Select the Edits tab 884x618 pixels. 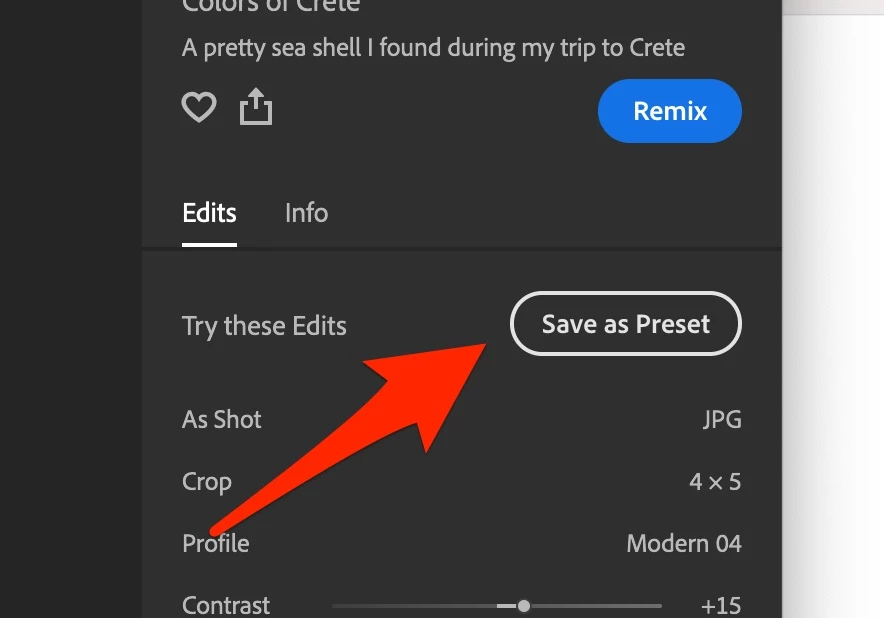tap(209, 213)
